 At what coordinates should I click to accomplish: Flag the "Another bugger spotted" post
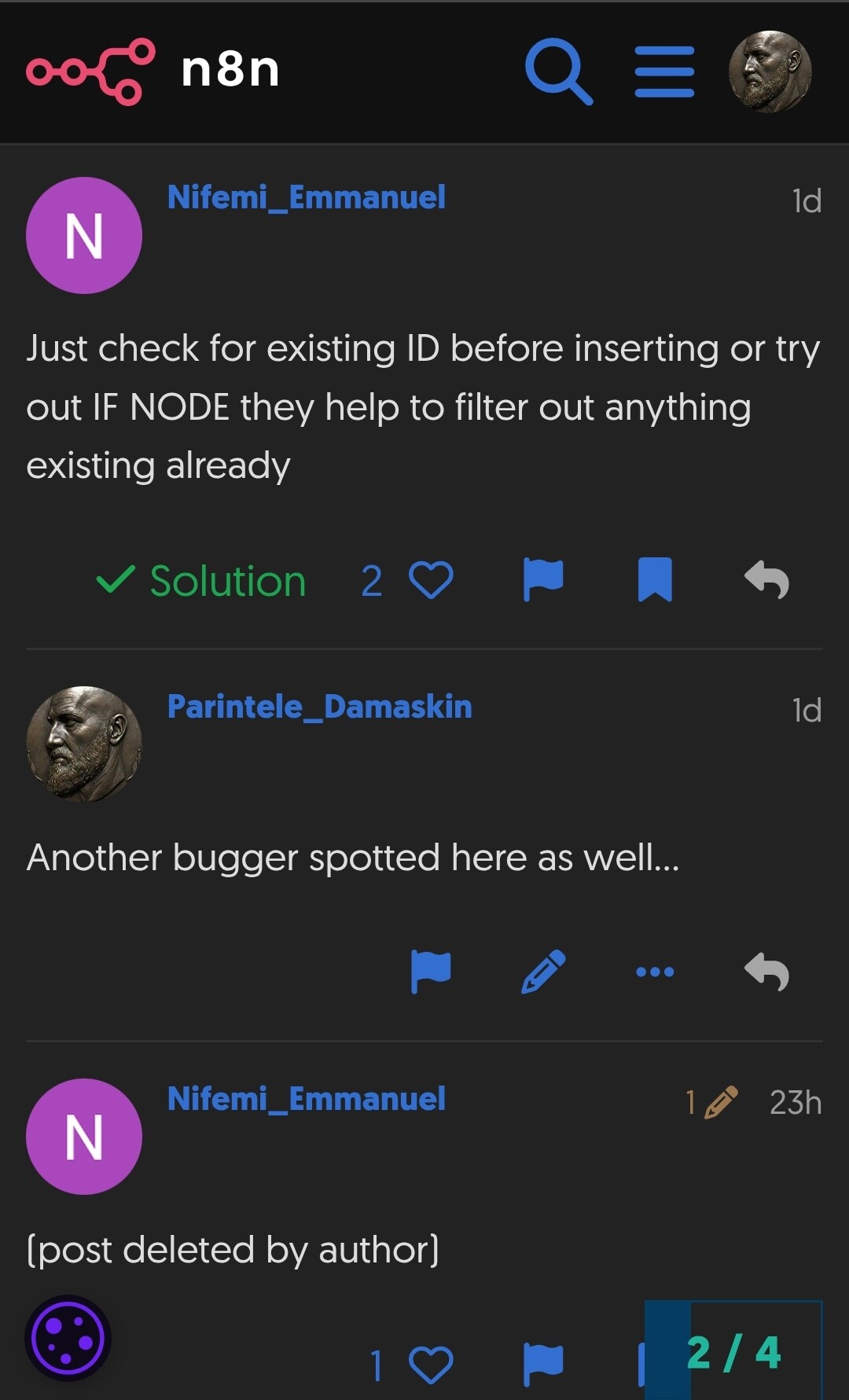tap(431, 972)
